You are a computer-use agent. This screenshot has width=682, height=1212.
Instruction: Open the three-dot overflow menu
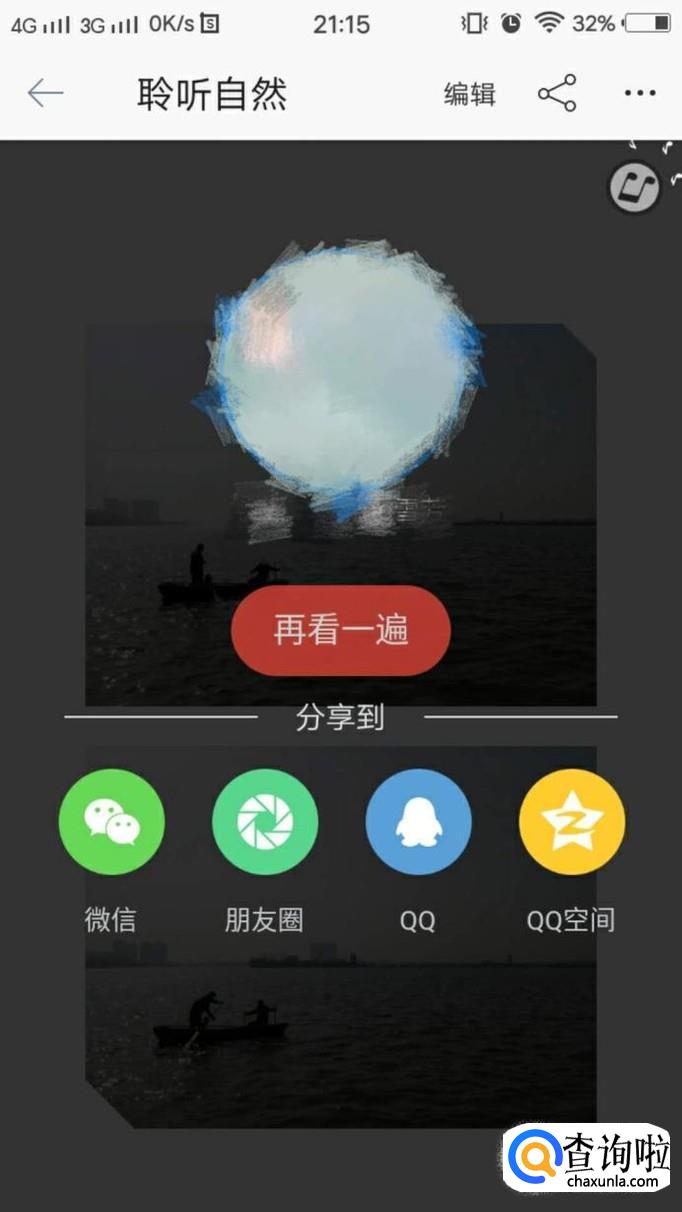tap(640, 94)
